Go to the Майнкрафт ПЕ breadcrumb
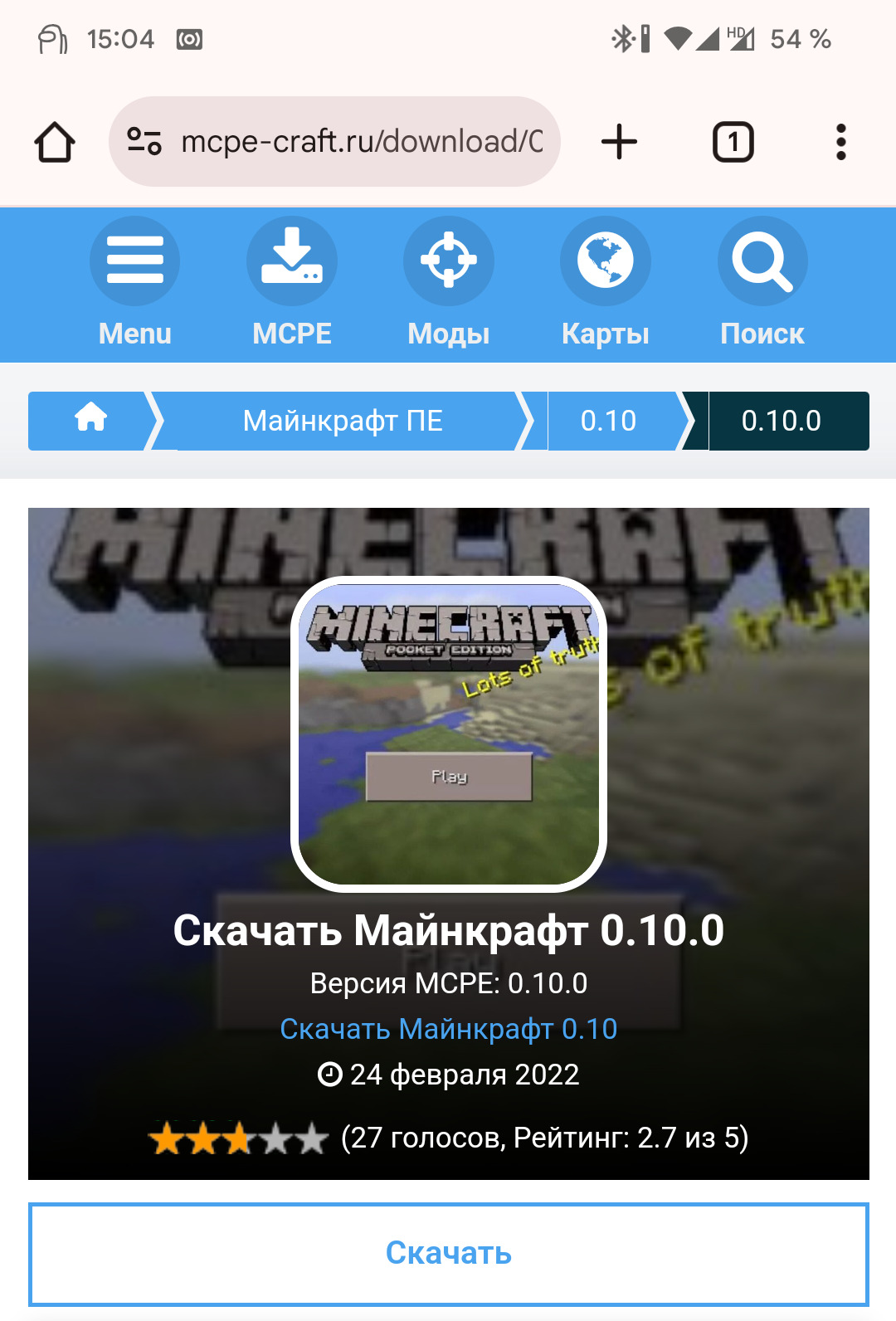The height and width of the screenshot is (1321, 896). tap(343, 421)
